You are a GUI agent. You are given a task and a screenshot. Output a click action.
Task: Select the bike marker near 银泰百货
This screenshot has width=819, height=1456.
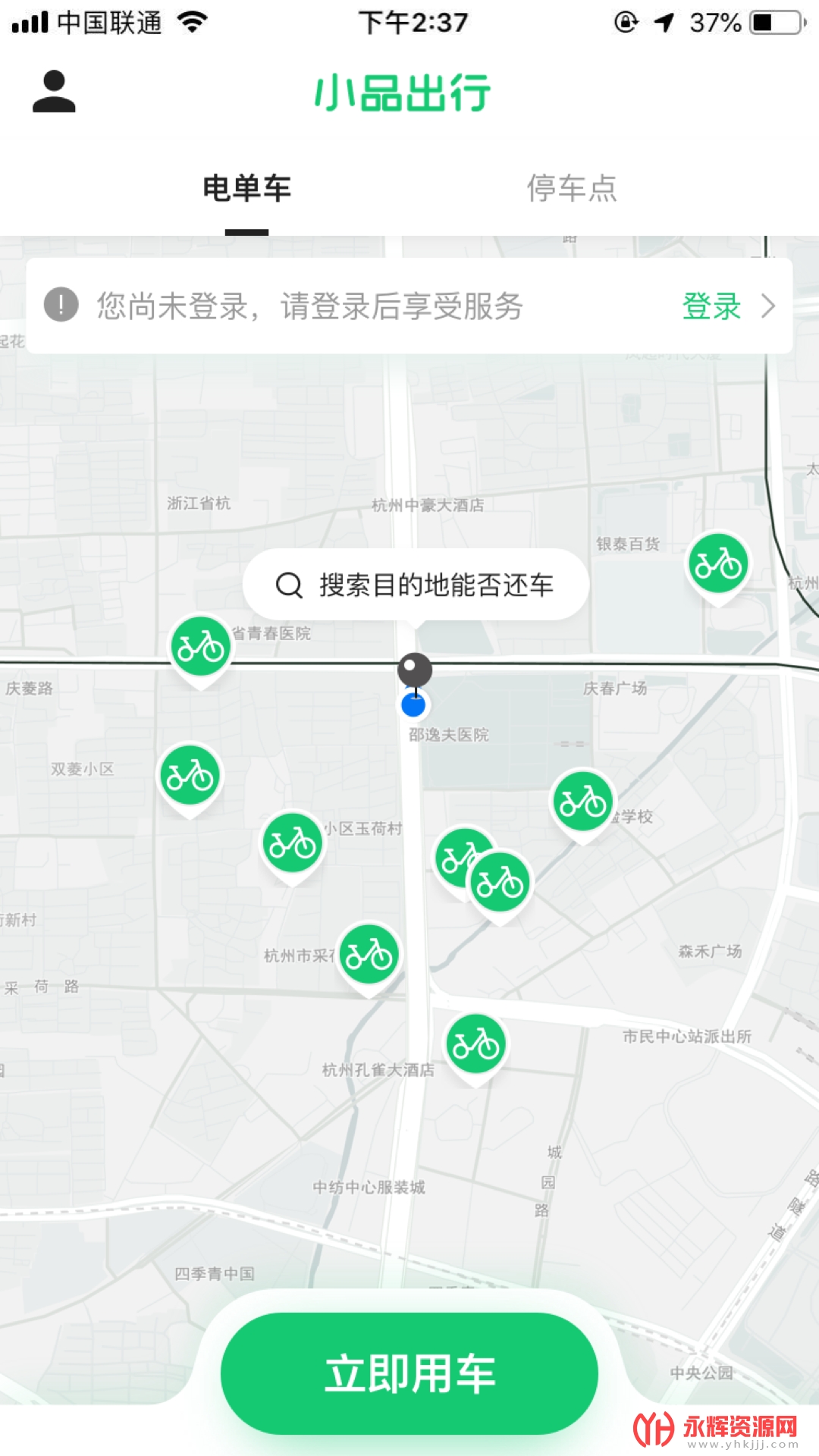(x=717, y=564)
